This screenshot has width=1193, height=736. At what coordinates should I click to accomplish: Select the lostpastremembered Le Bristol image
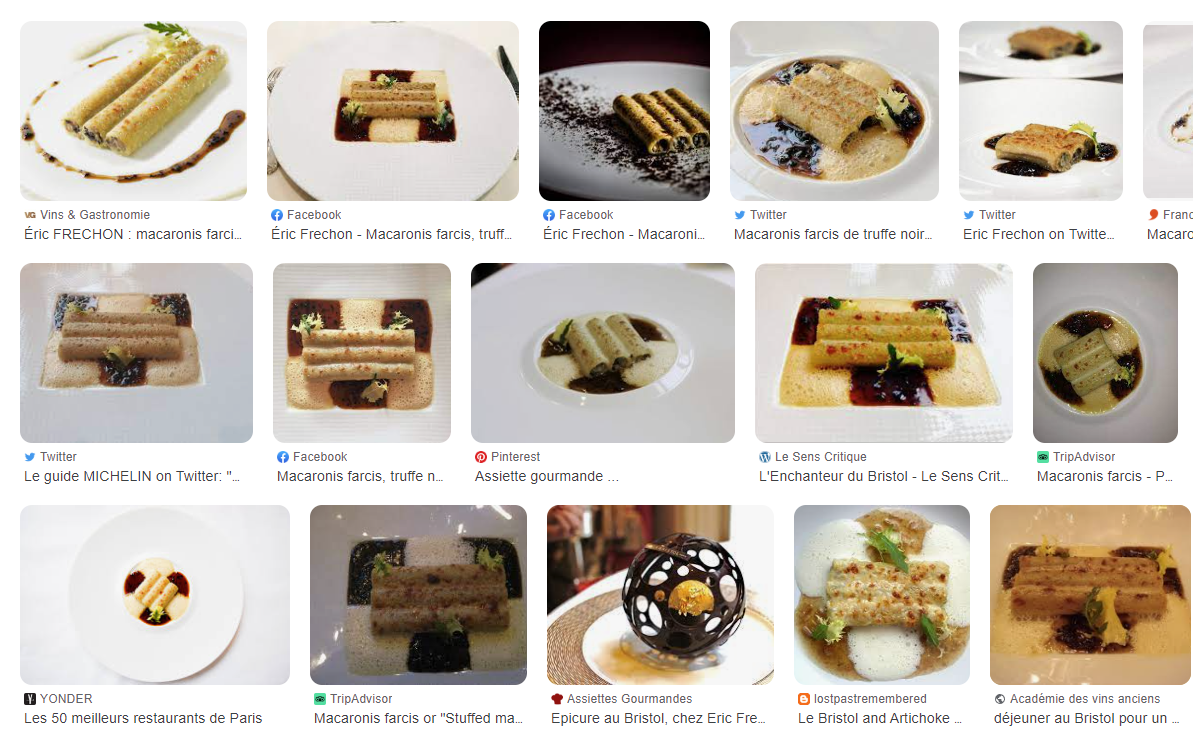tap(881, 595)
